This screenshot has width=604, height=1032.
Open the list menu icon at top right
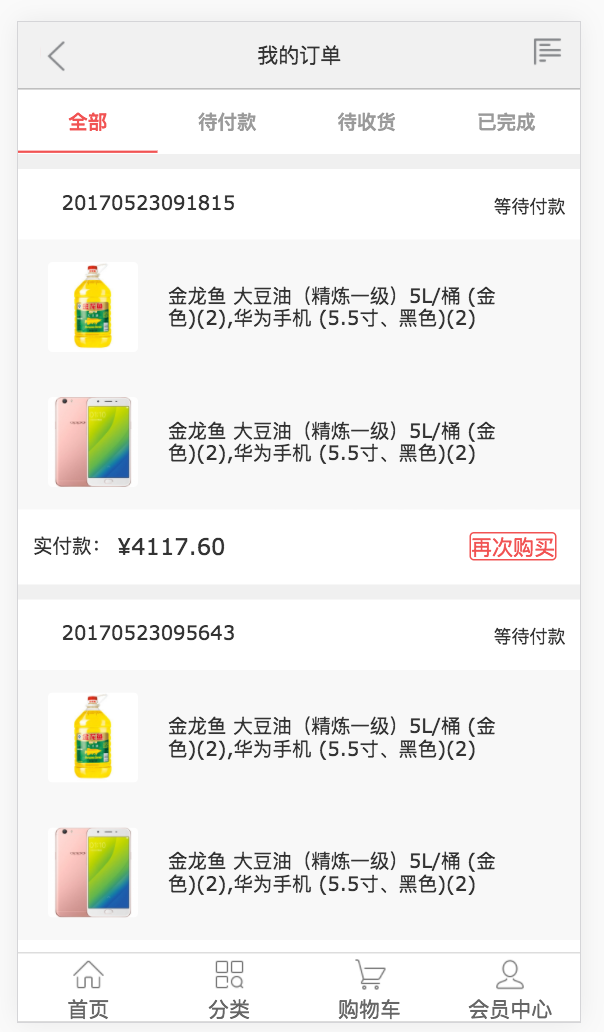pyautogui.click(x=547, y=51)
